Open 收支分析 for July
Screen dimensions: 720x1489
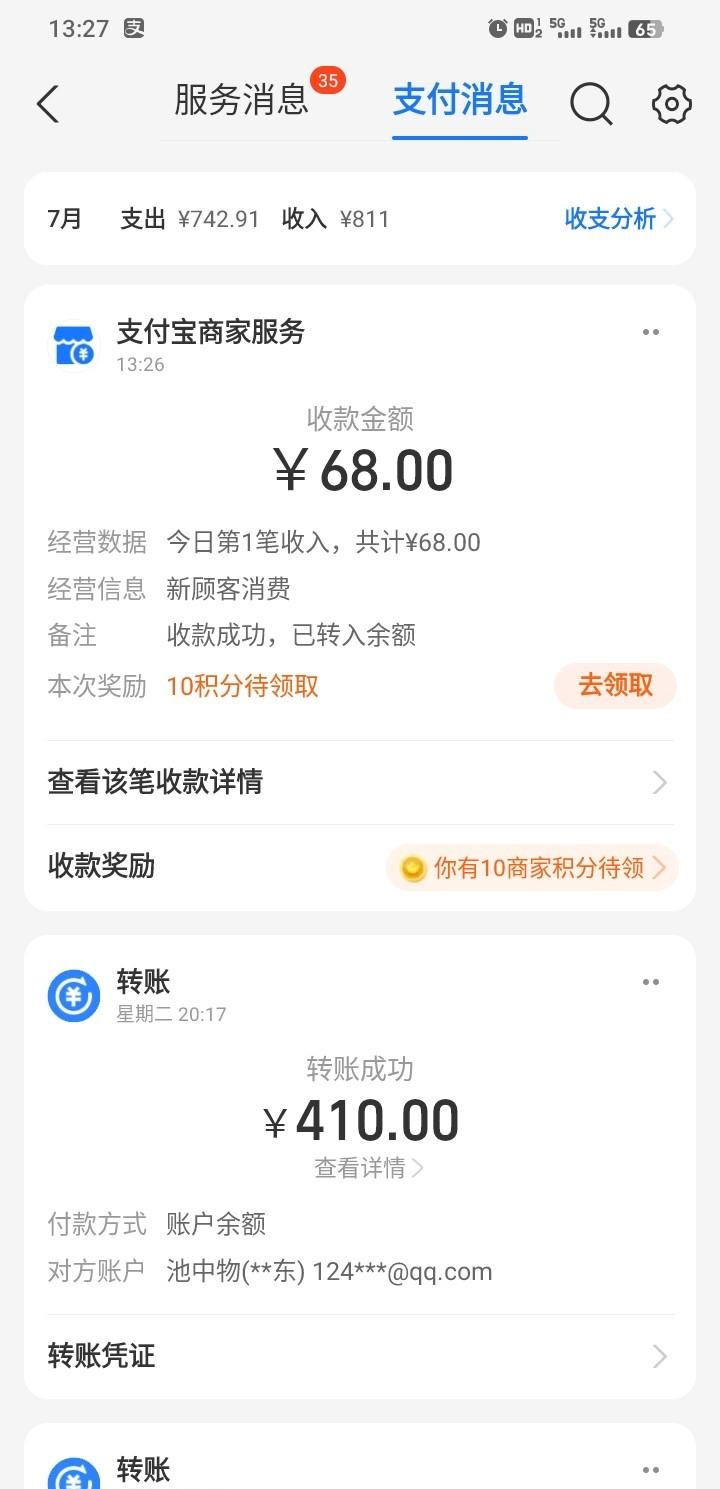pos(618,219)
